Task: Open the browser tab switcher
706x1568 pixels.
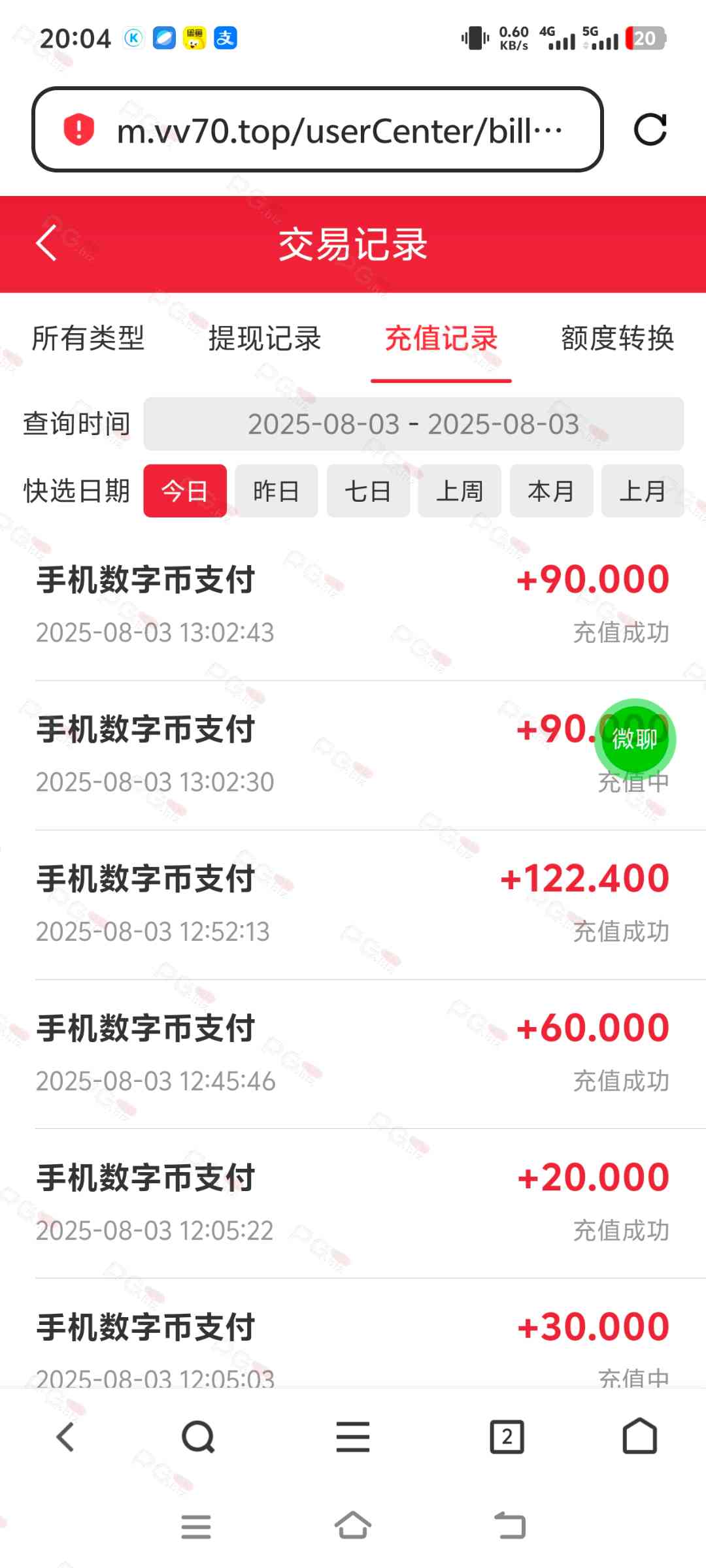Action: pos(507,1437)
